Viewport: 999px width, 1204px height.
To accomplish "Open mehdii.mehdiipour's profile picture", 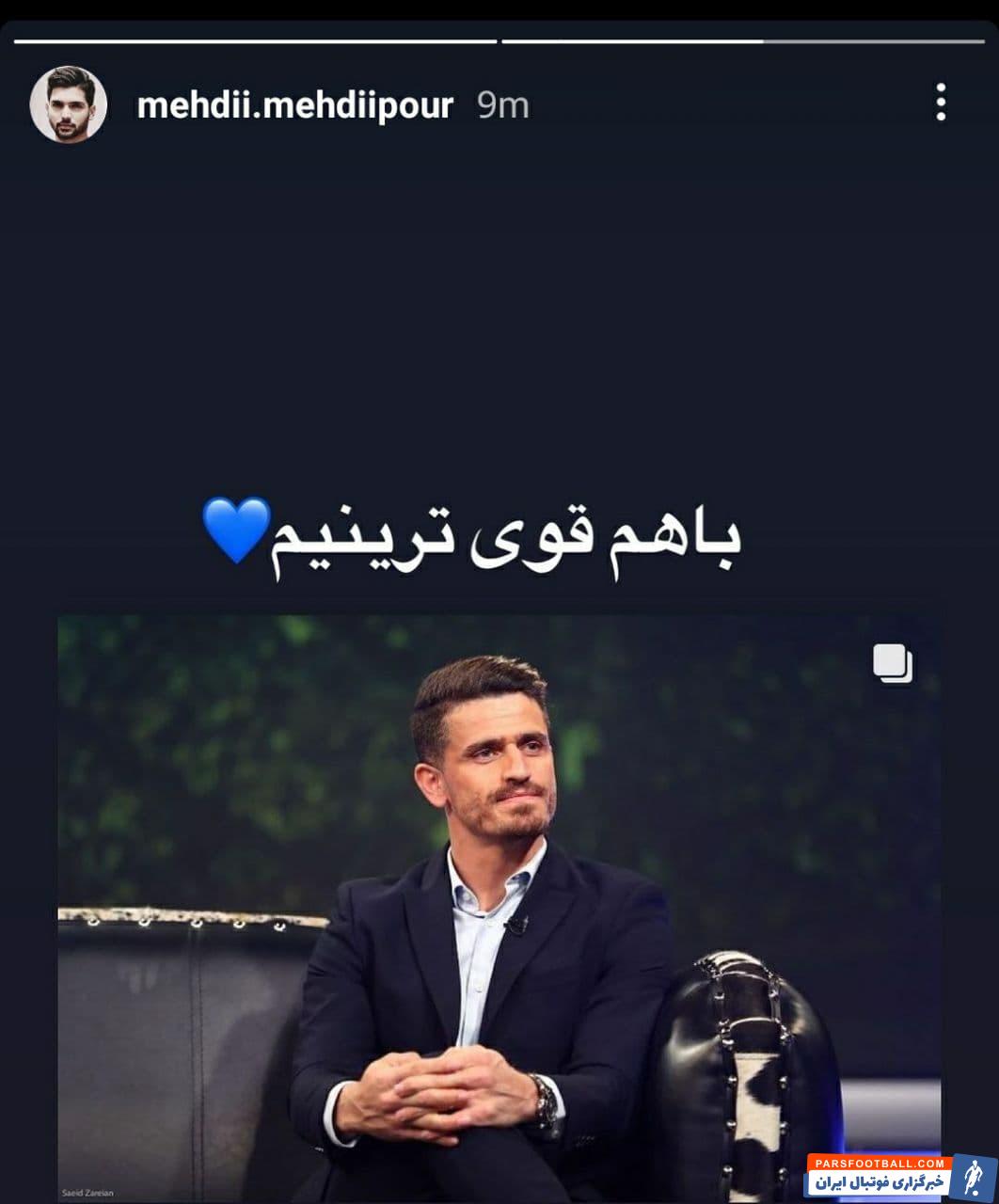I will coord(68,104).
